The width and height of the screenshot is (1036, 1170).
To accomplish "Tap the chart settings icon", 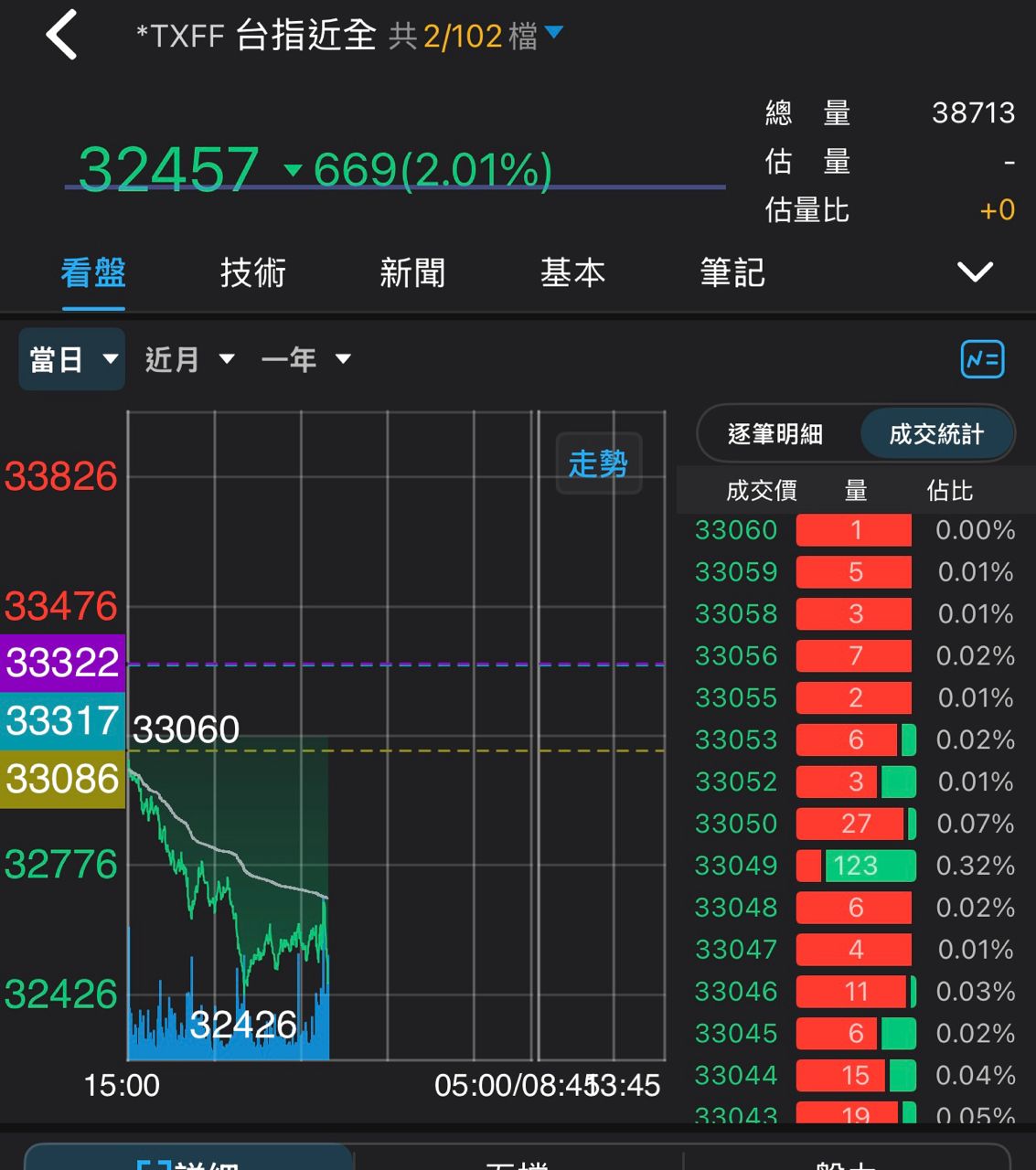I will [x=982, y=359].
